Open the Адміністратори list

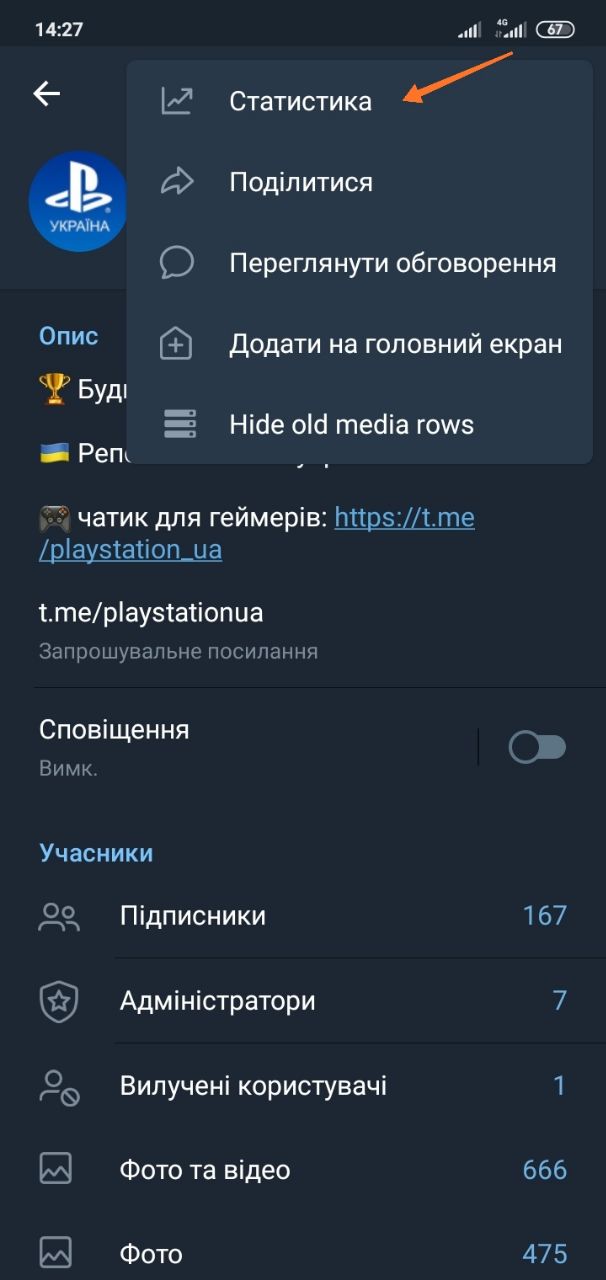tap(303, 1000)
